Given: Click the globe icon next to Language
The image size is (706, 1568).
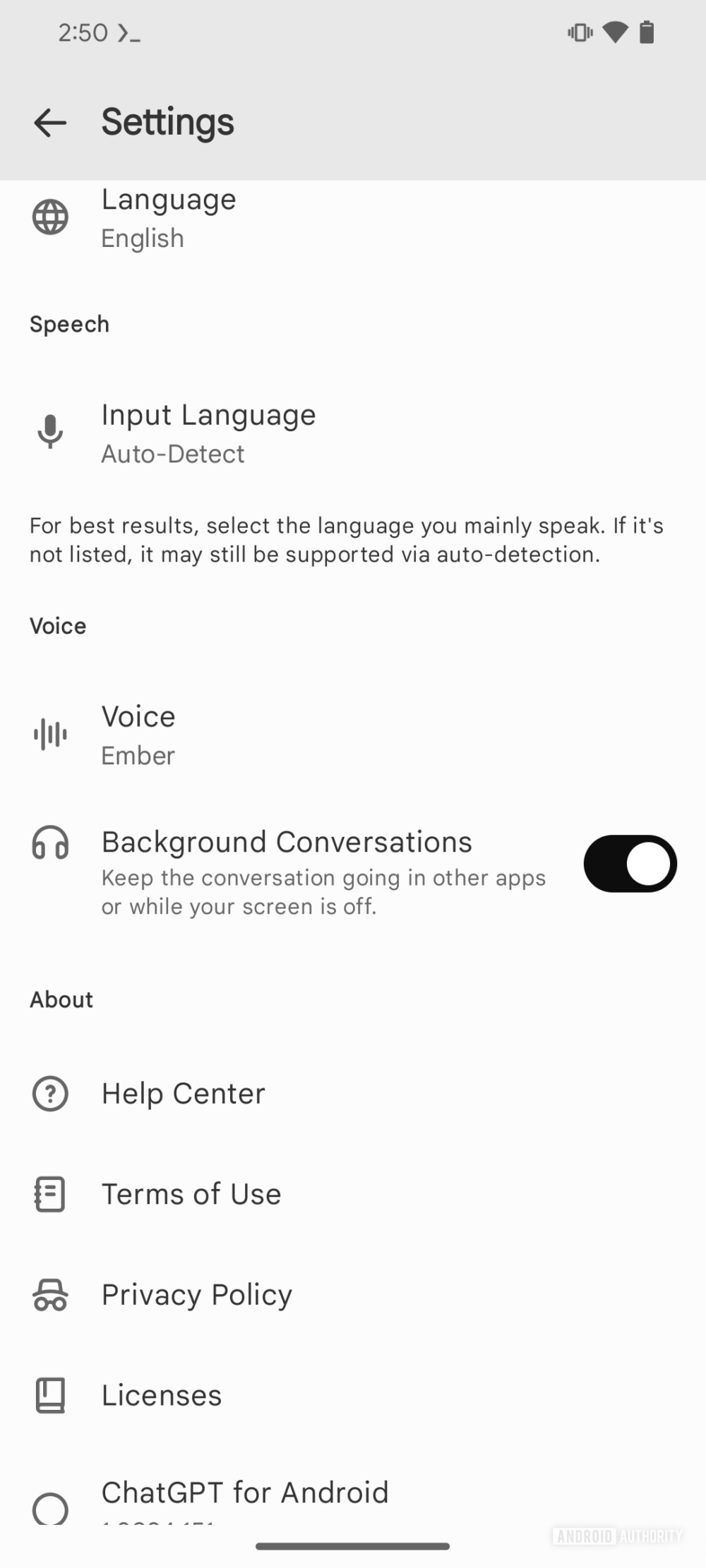Looking at the screenshot, I should (x=49, y=217).
